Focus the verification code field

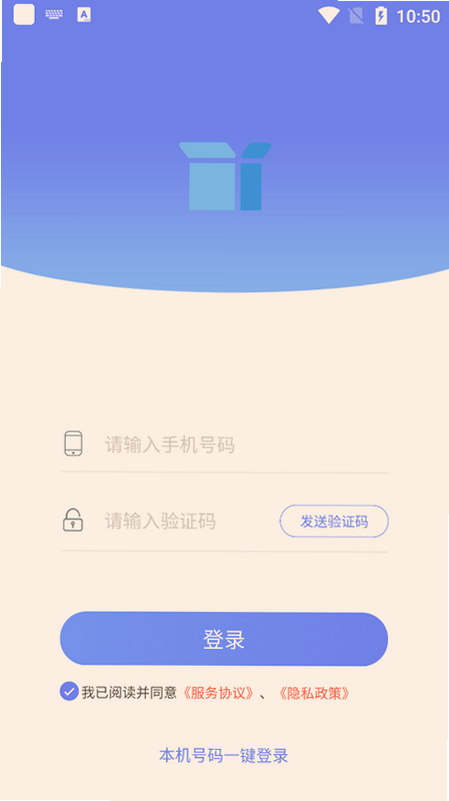(x=190, y=522)
